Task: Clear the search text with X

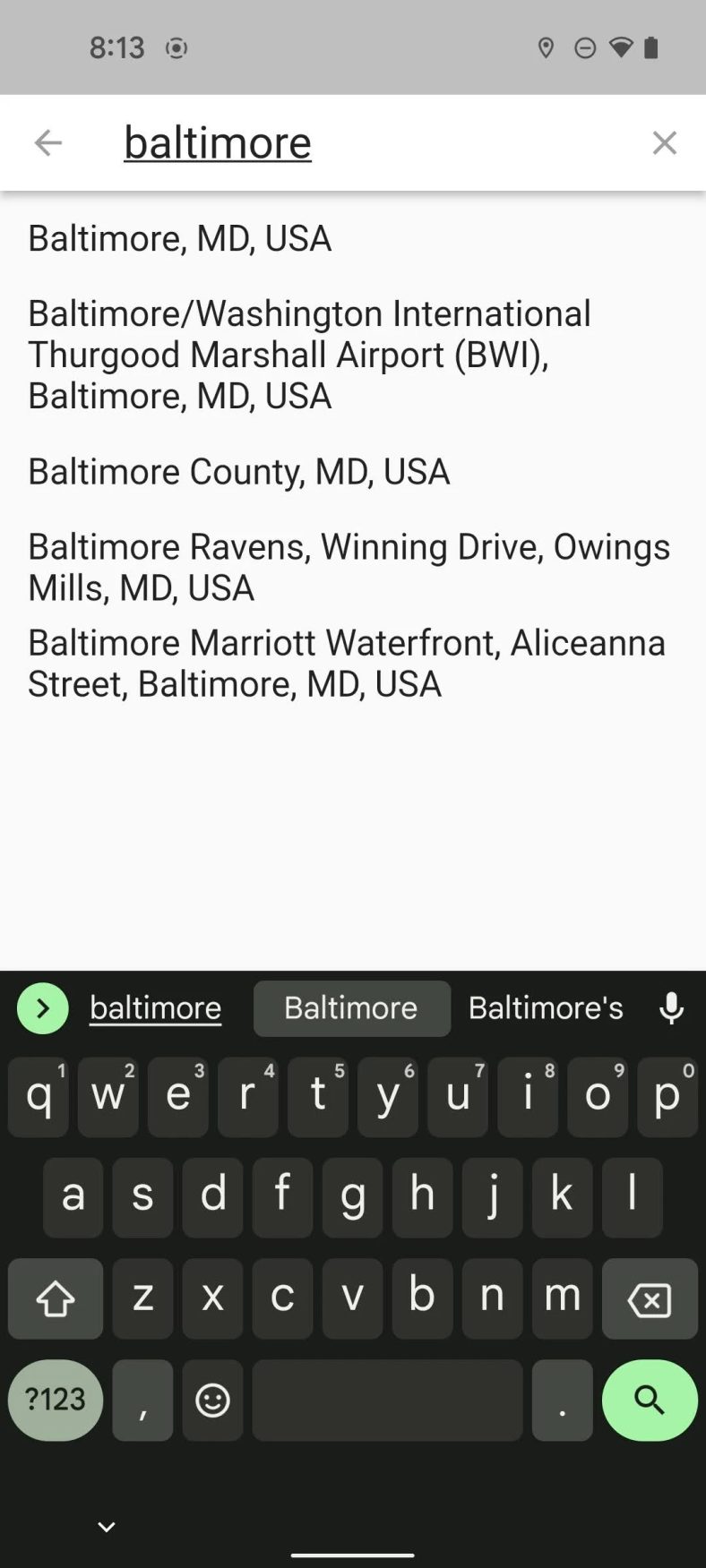Action: [664, 142]
